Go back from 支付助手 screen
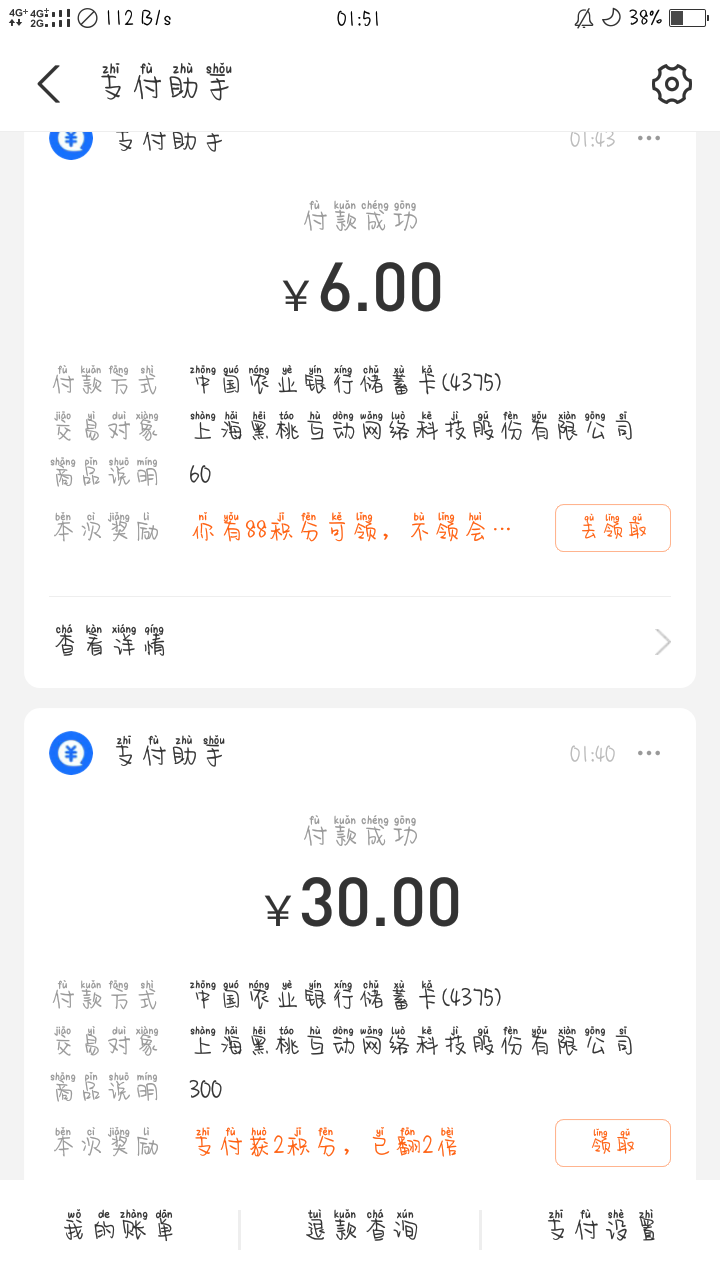This screenshot has height=1280, width=720. coord(48,85)
